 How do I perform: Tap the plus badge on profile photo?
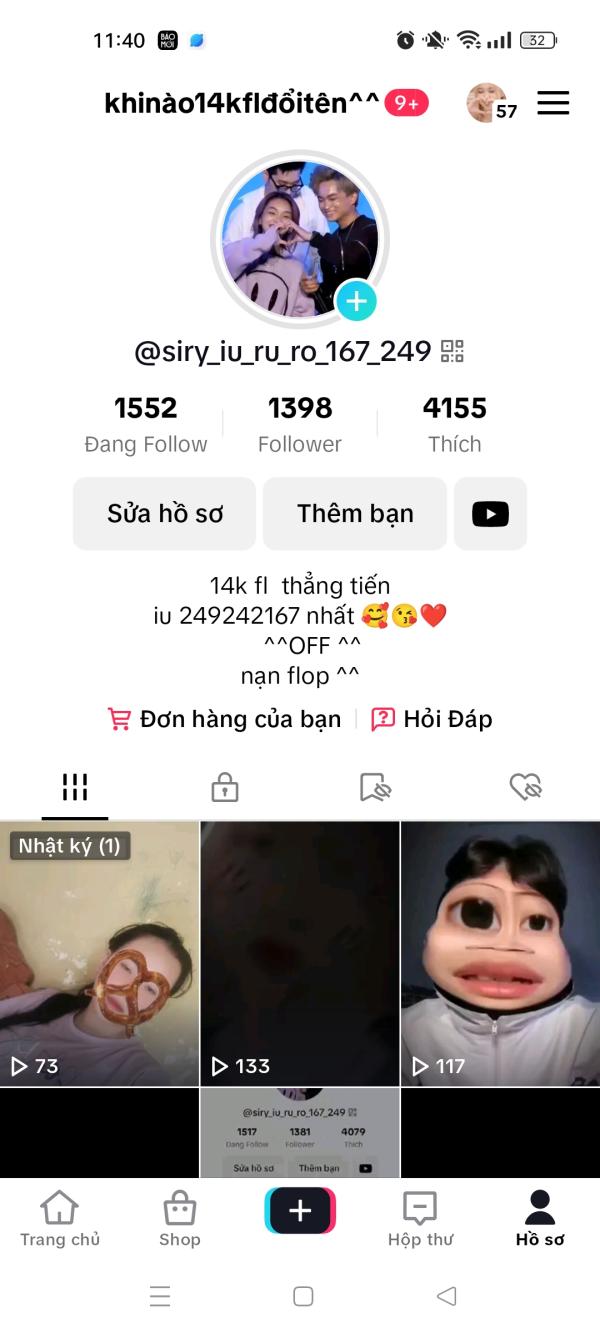point(356,300)
